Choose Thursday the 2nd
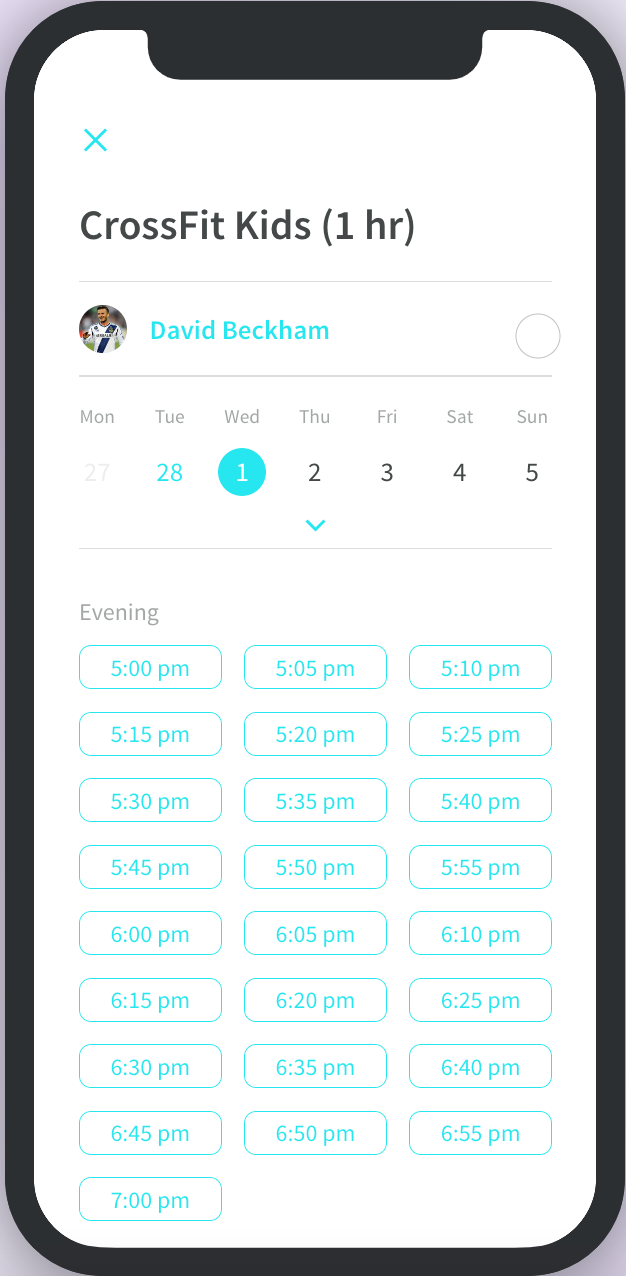This screenshot has height=1276, width=626. pos(314,473)
